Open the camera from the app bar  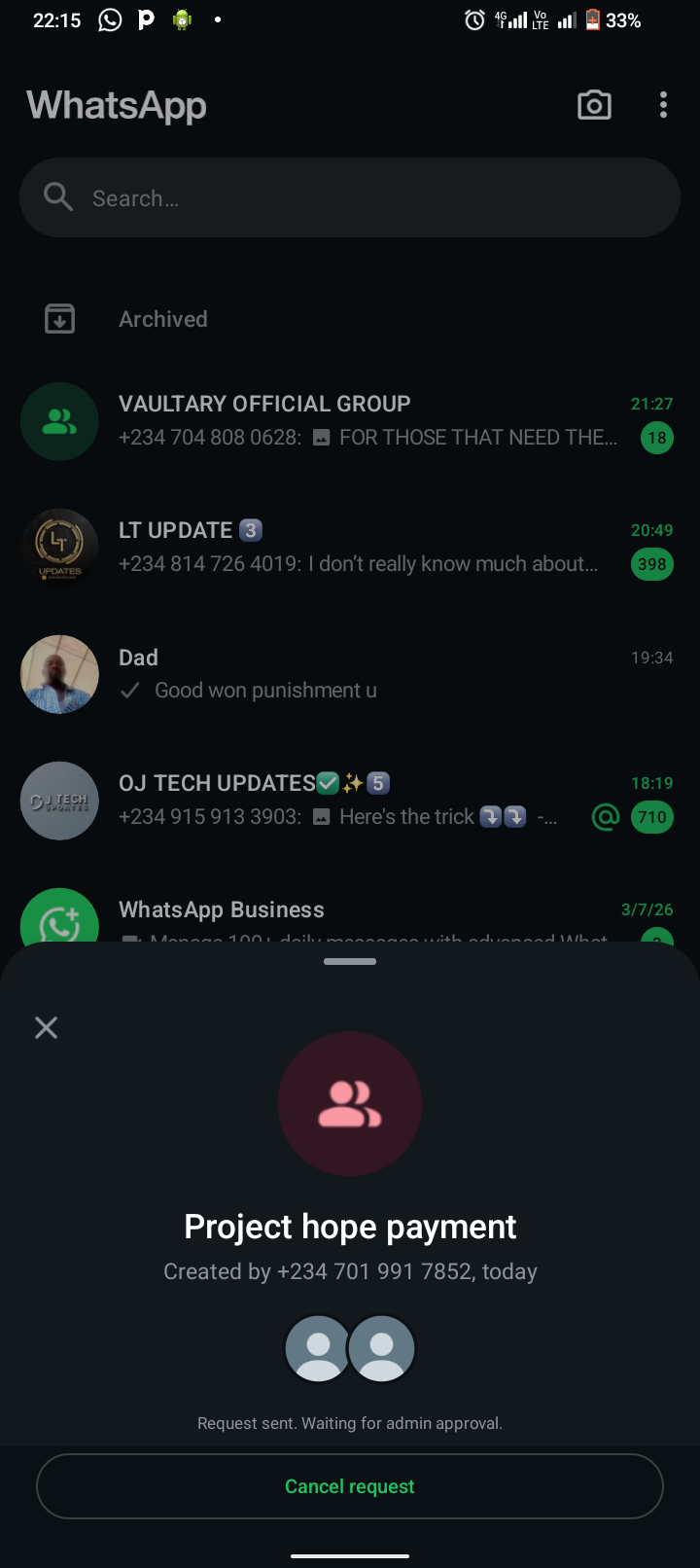(x=594, y=105)
